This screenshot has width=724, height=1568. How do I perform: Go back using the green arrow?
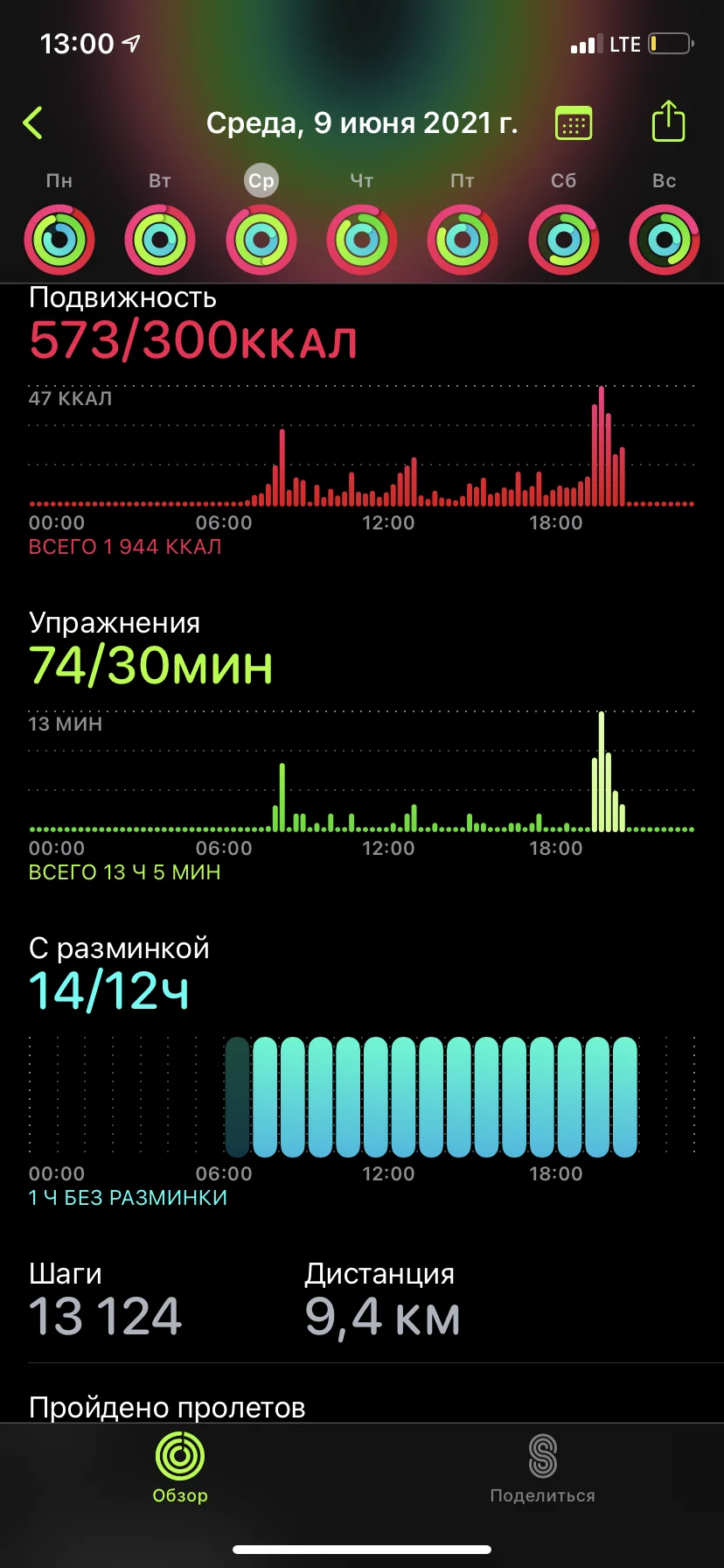pyautogui.click(x=33, y=123)
